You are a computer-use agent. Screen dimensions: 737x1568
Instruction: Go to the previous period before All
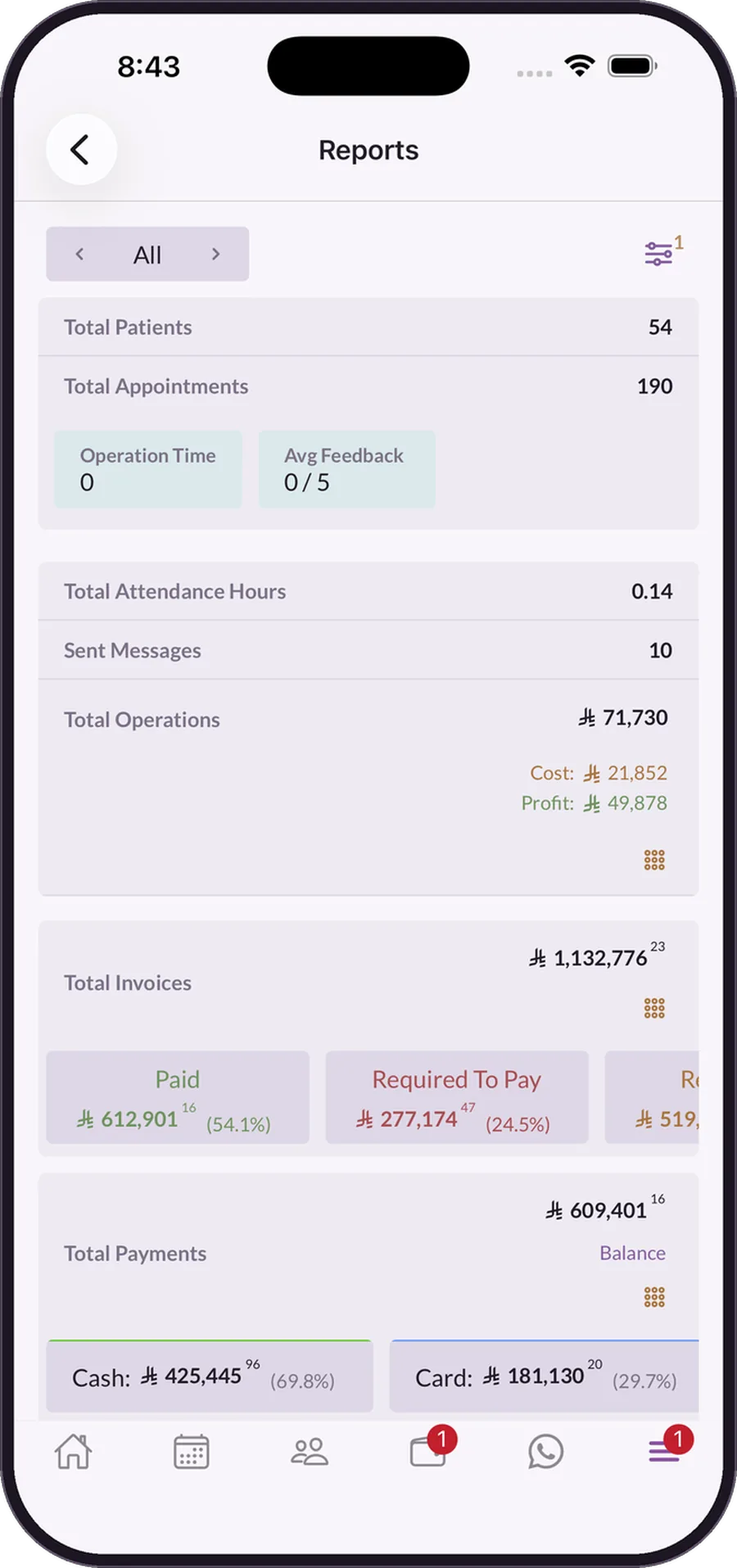79,255
